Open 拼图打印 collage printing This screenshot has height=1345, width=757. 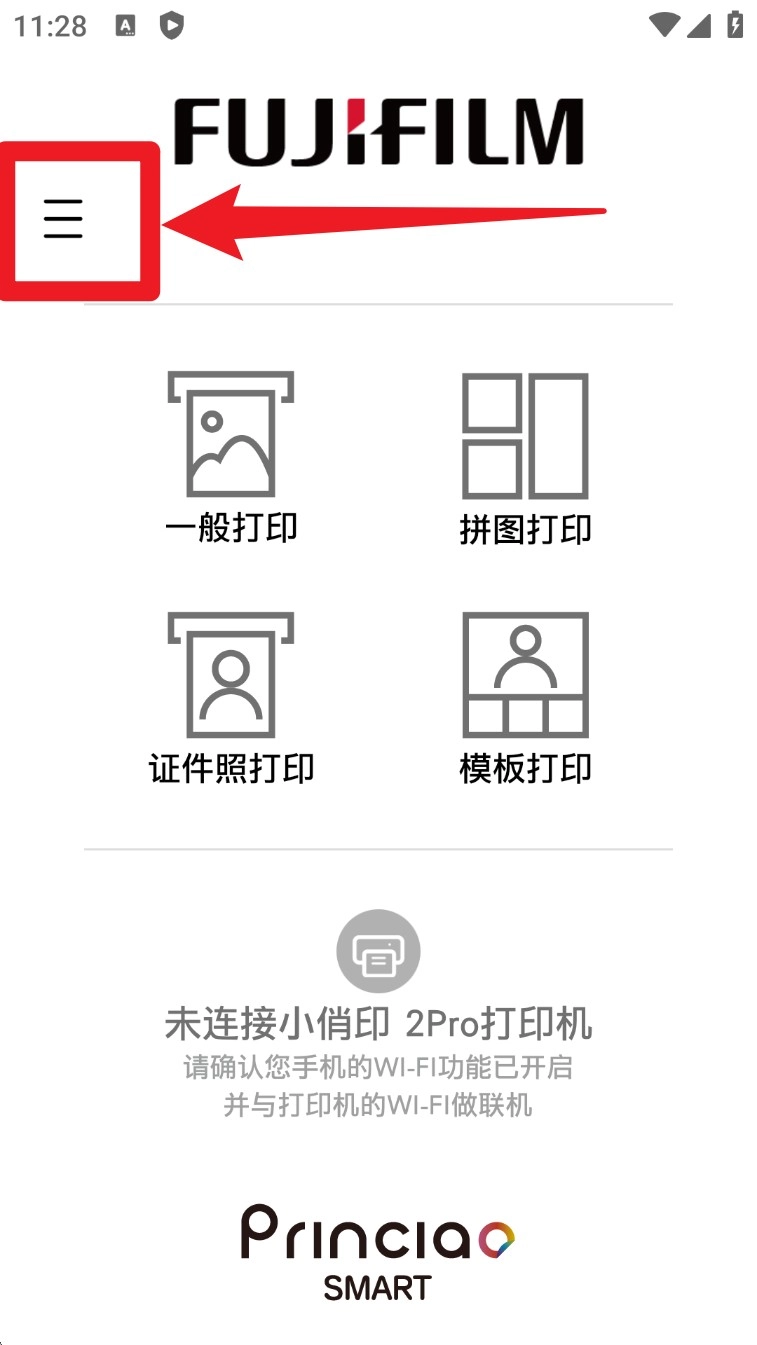click(x=525, y=458)
